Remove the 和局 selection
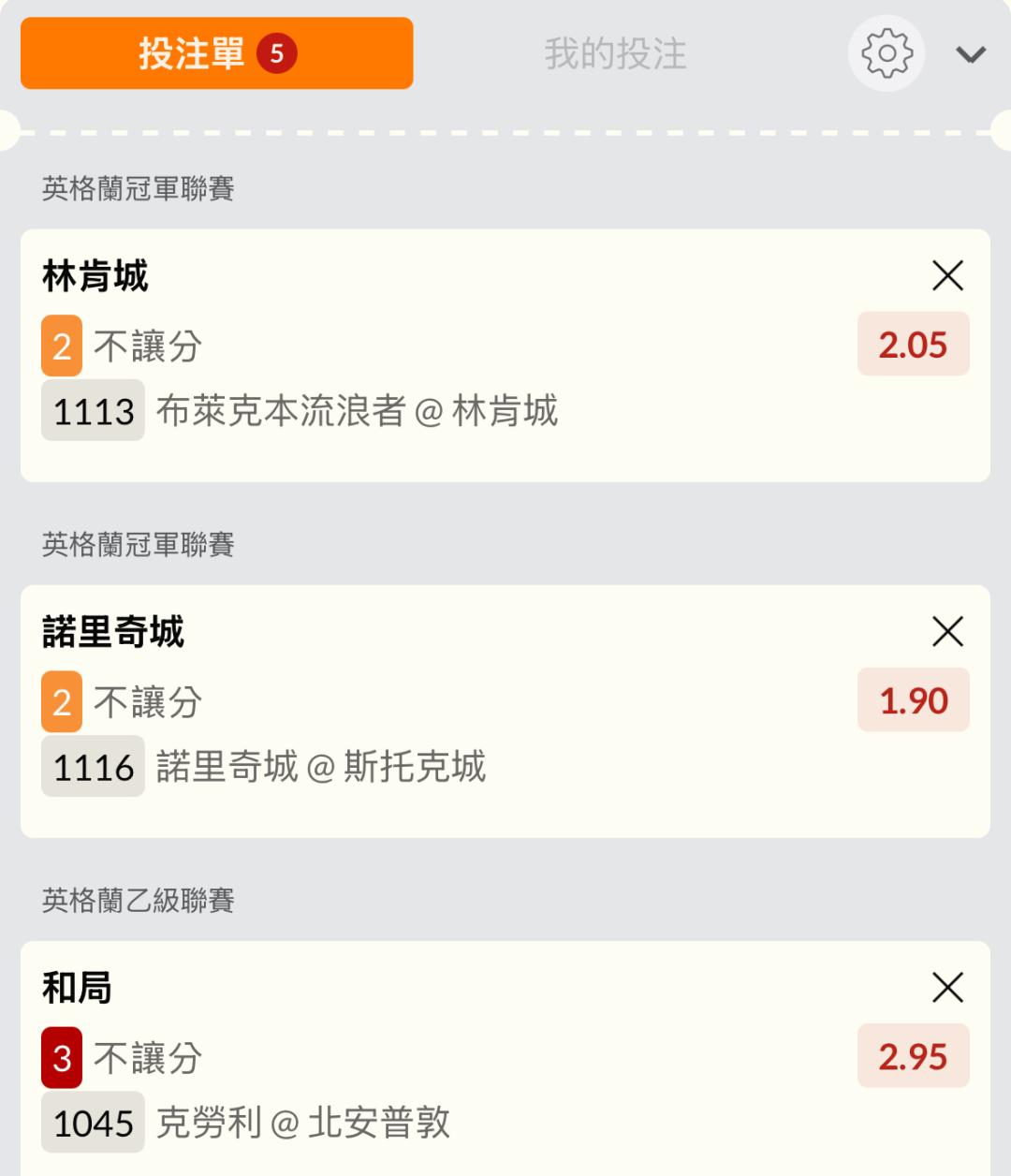Screen dimensions: 1011x1176 [948, 988]
